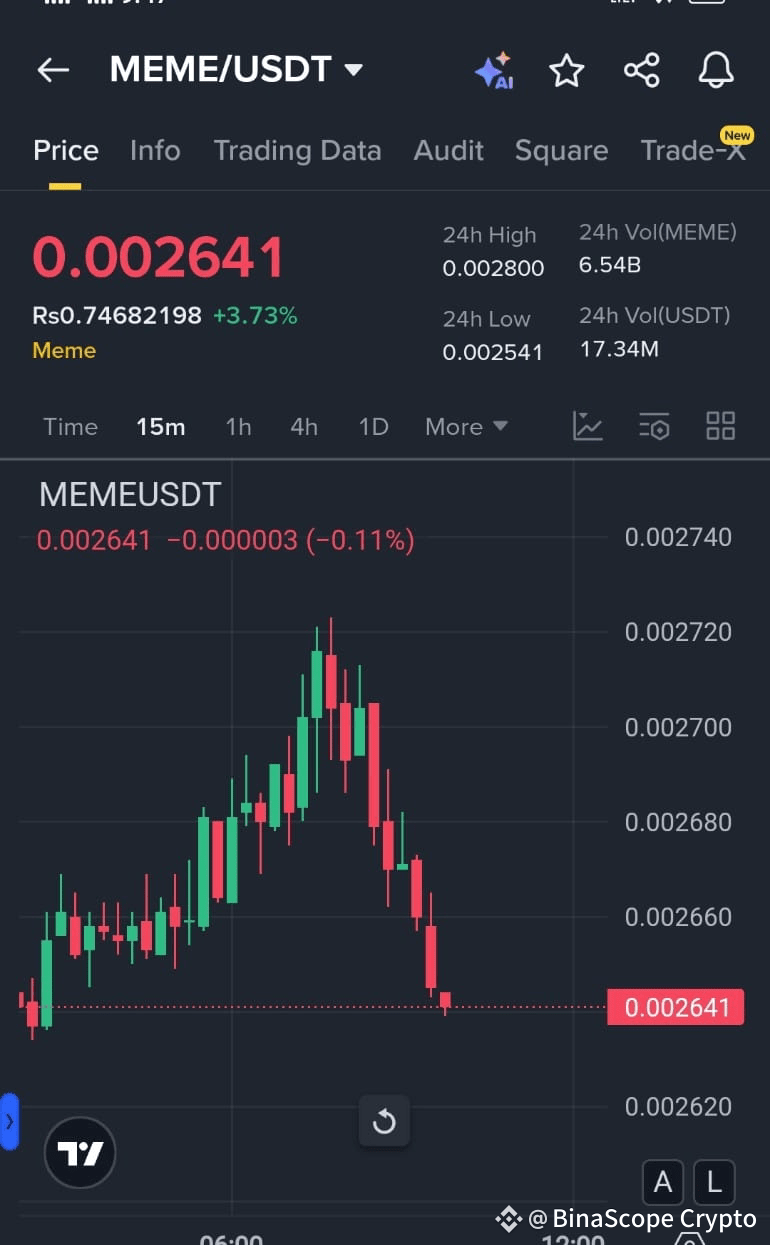Switch to the Info tab
This screenshot has width=770, height=1245.
[155, 151]
